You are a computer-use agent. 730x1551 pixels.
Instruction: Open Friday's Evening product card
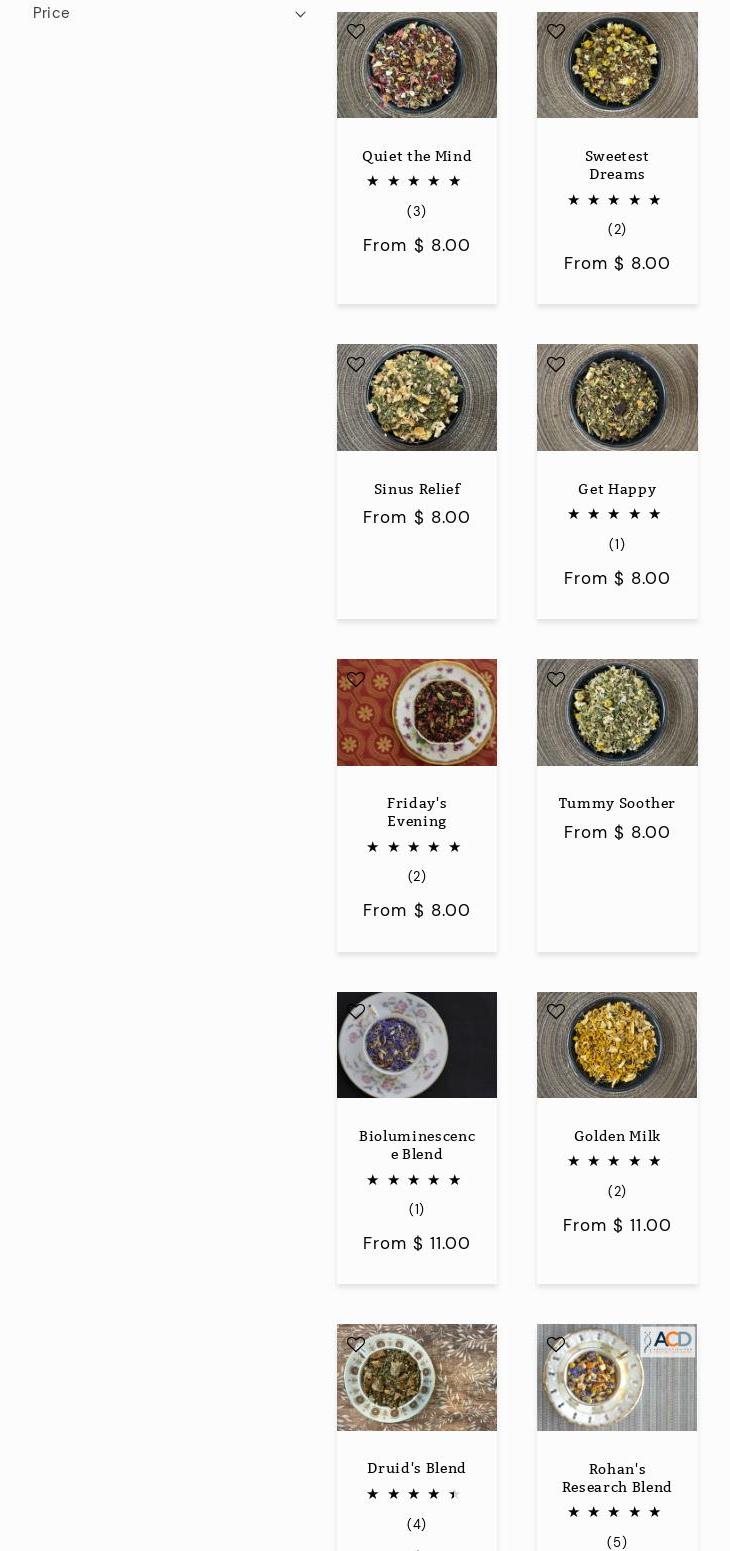tap(416, 812)
